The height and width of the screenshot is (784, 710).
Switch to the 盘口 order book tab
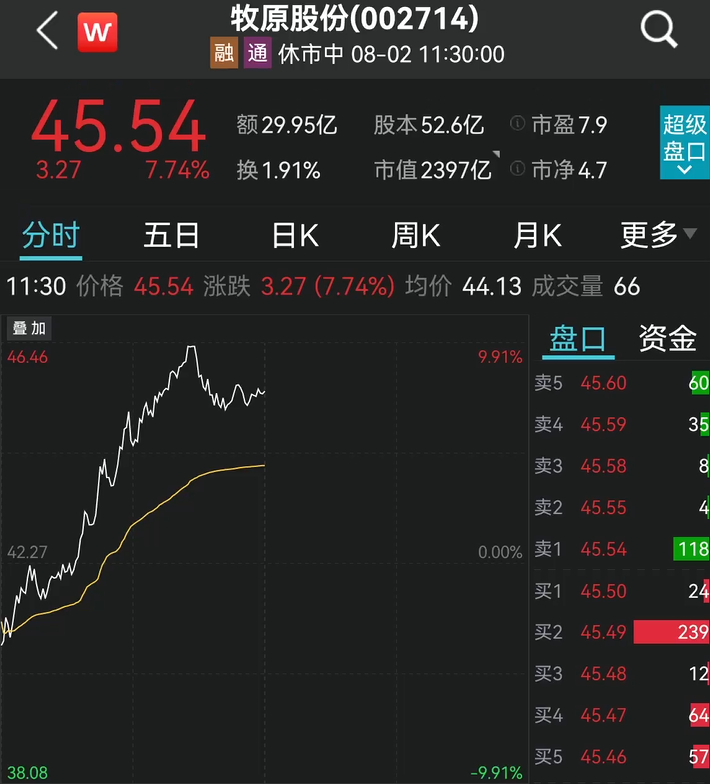click(577, 339)
